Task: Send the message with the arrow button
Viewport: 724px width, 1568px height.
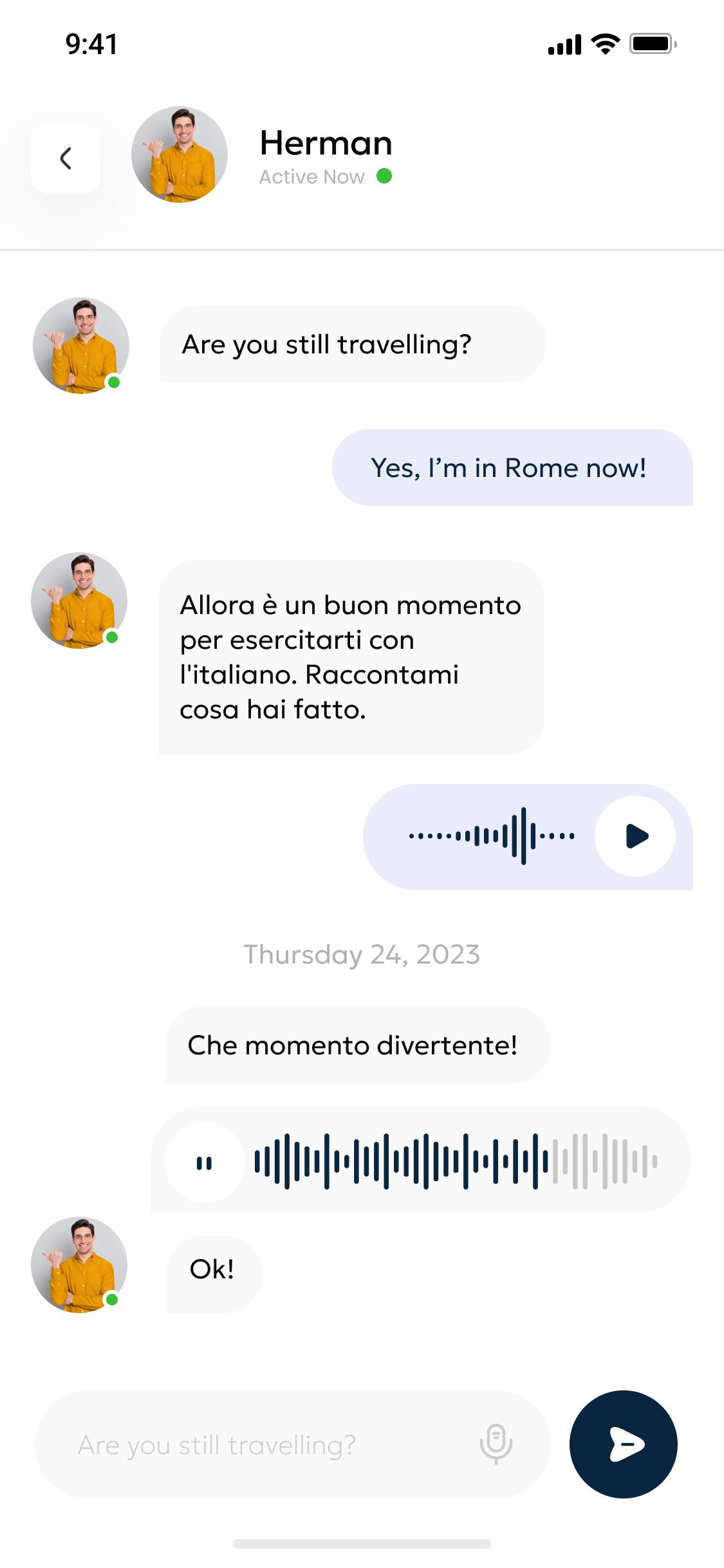Action: (623, 1444)
